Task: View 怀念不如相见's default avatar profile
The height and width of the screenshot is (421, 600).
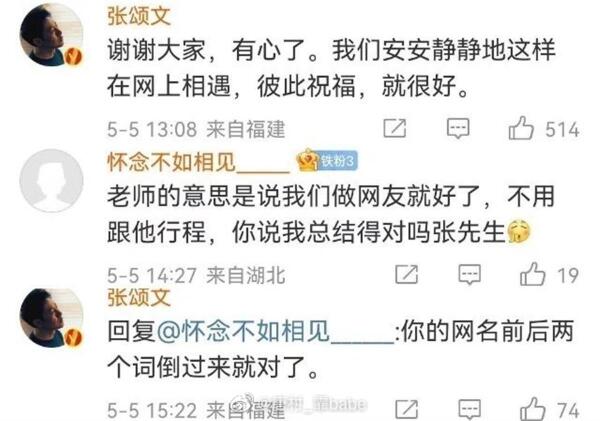Action: tap(51, 182)
